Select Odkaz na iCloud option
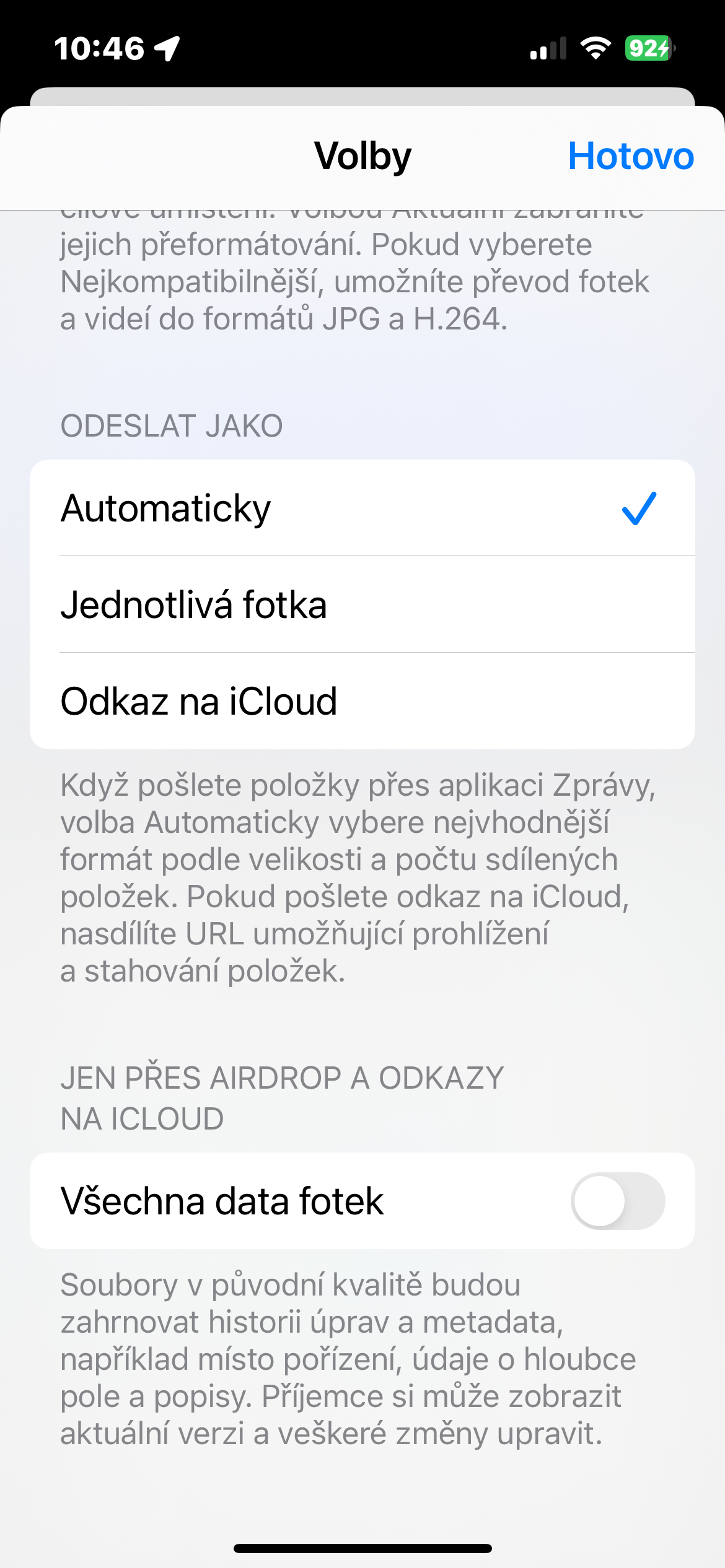Viewport: 725px width, 1568px height. click(362, 701)
